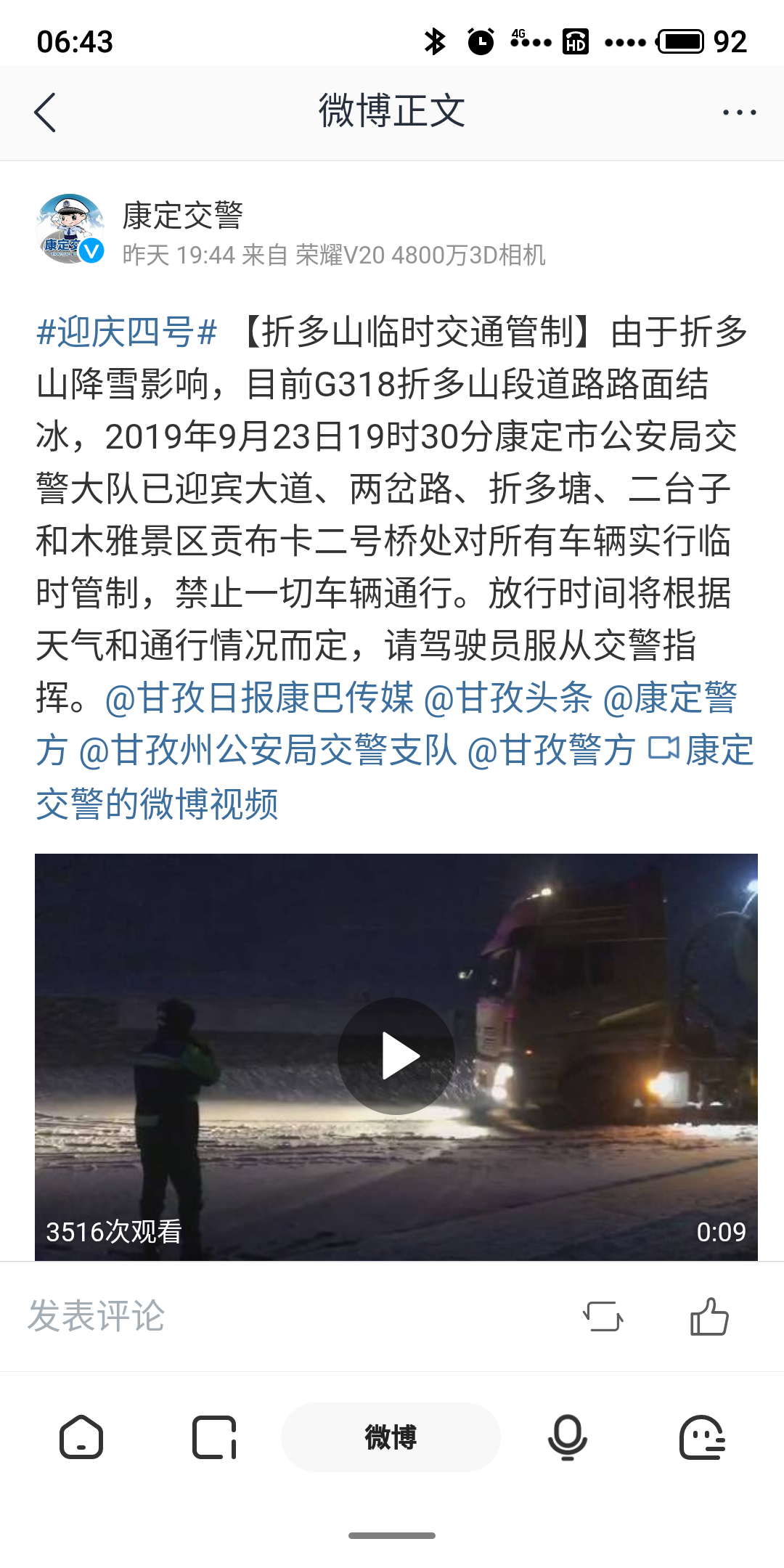Play the snowy road video
This screenshot has height=1568, width=784.
coord(396,1056)
